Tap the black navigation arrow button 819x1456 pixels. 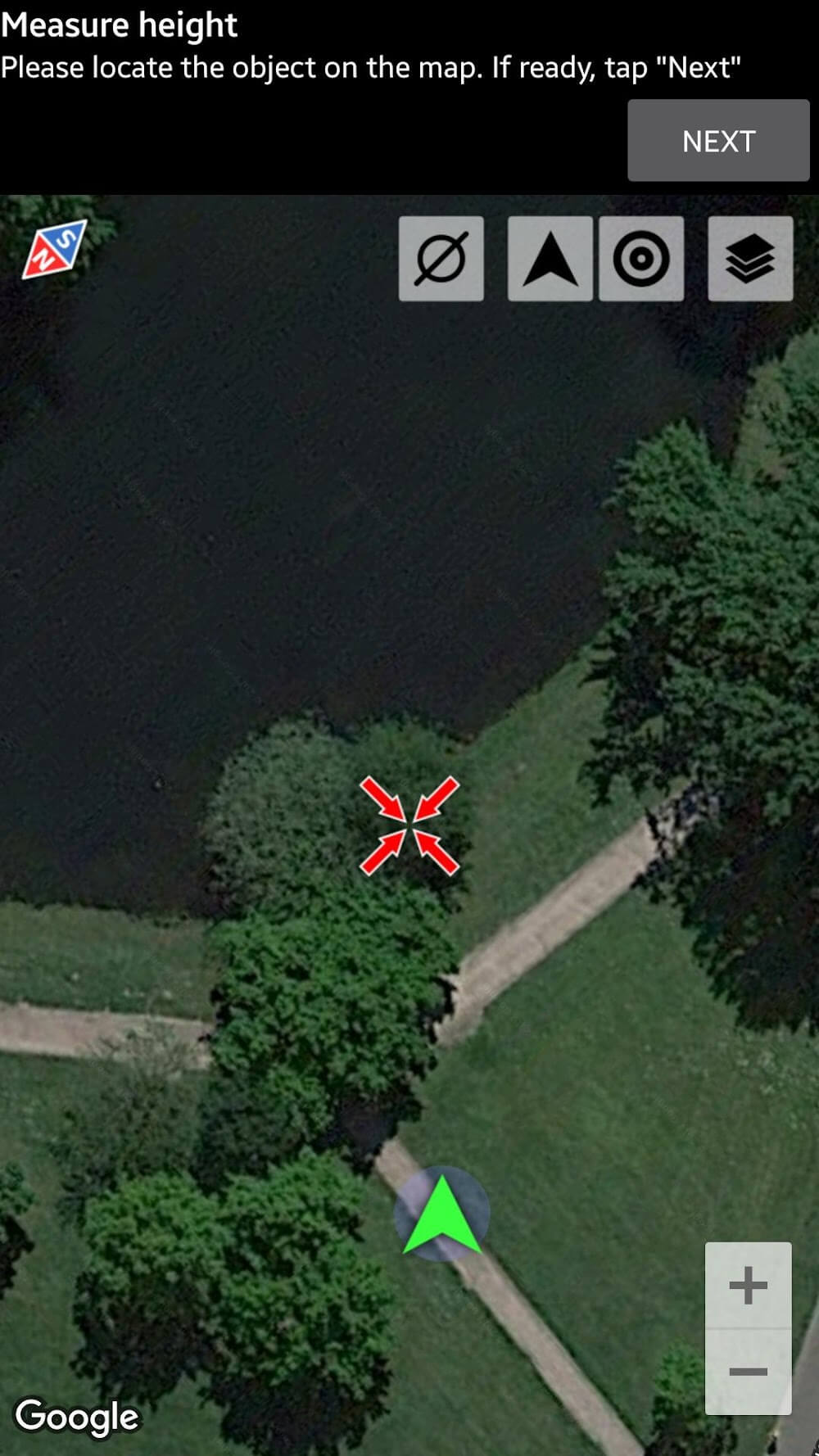550,259
